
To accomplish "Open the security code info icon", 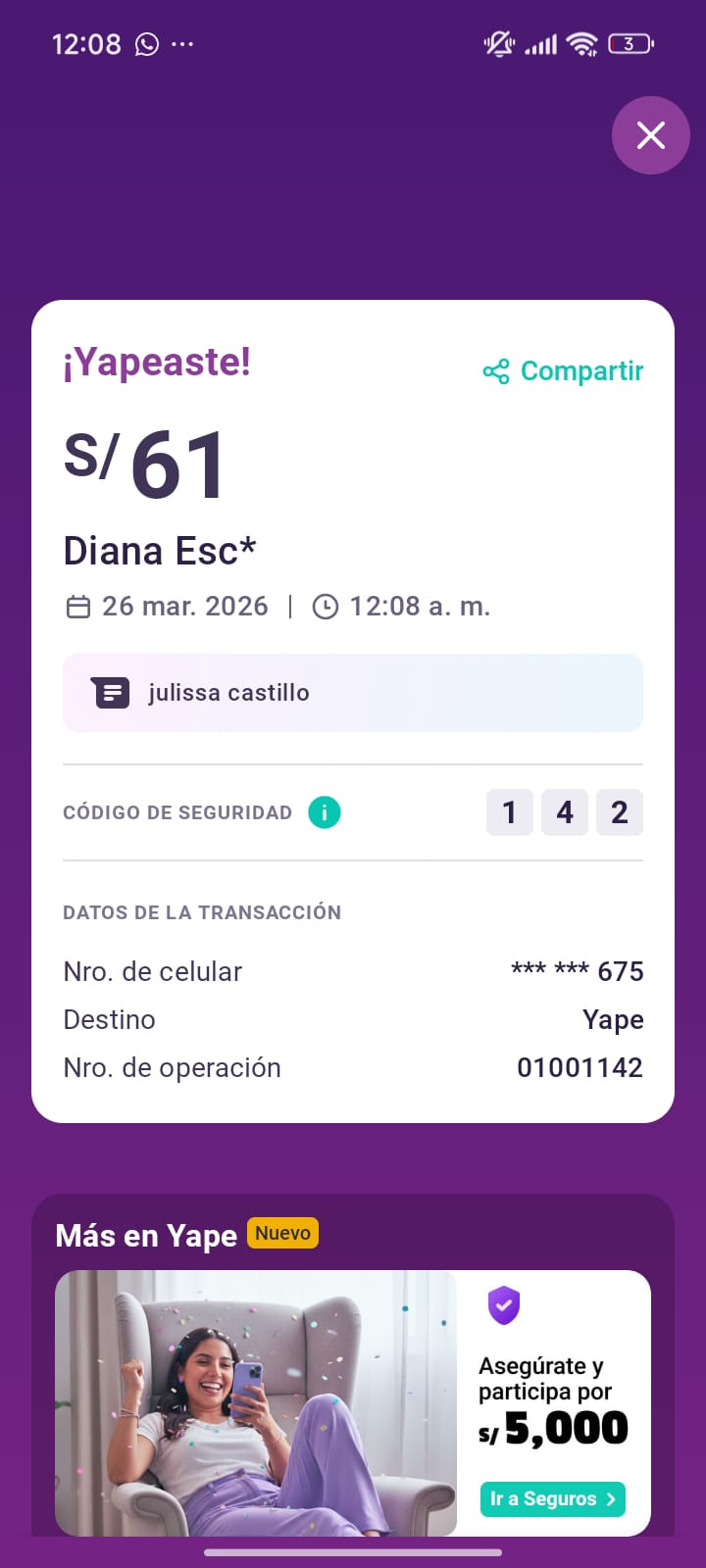I will pyautogui.click(x=325, y=812).
